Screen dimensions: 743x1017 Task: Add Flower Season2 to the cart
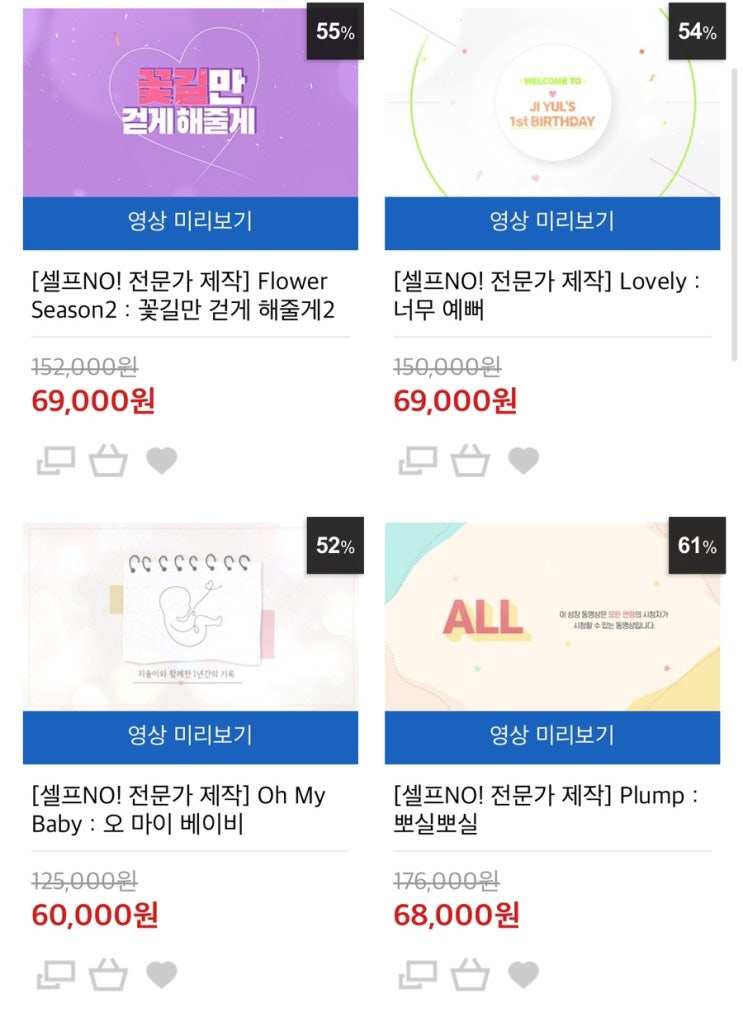click(108, 460)
